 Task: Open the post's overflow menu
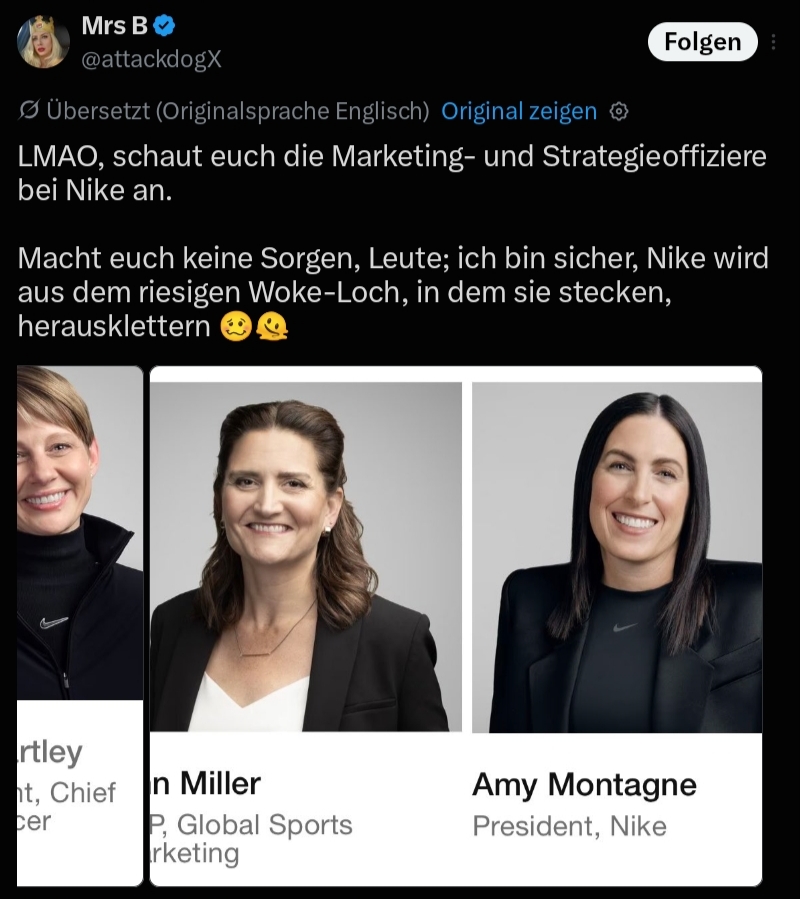tap(774, 42)
